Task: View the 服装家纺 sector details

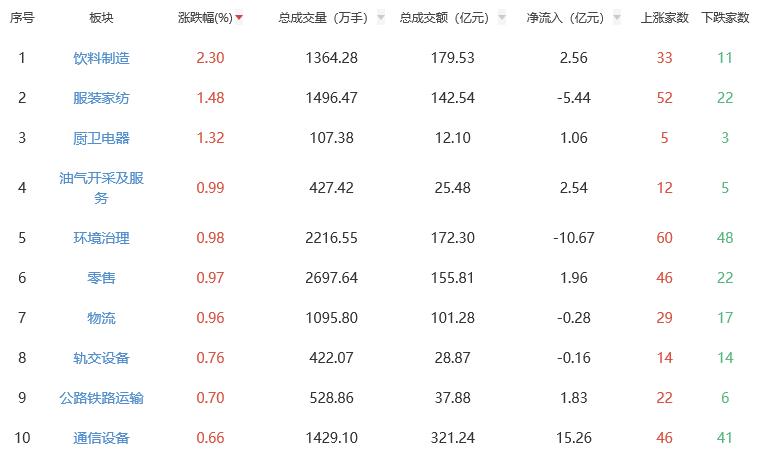Action: click(x=101, y=98)
